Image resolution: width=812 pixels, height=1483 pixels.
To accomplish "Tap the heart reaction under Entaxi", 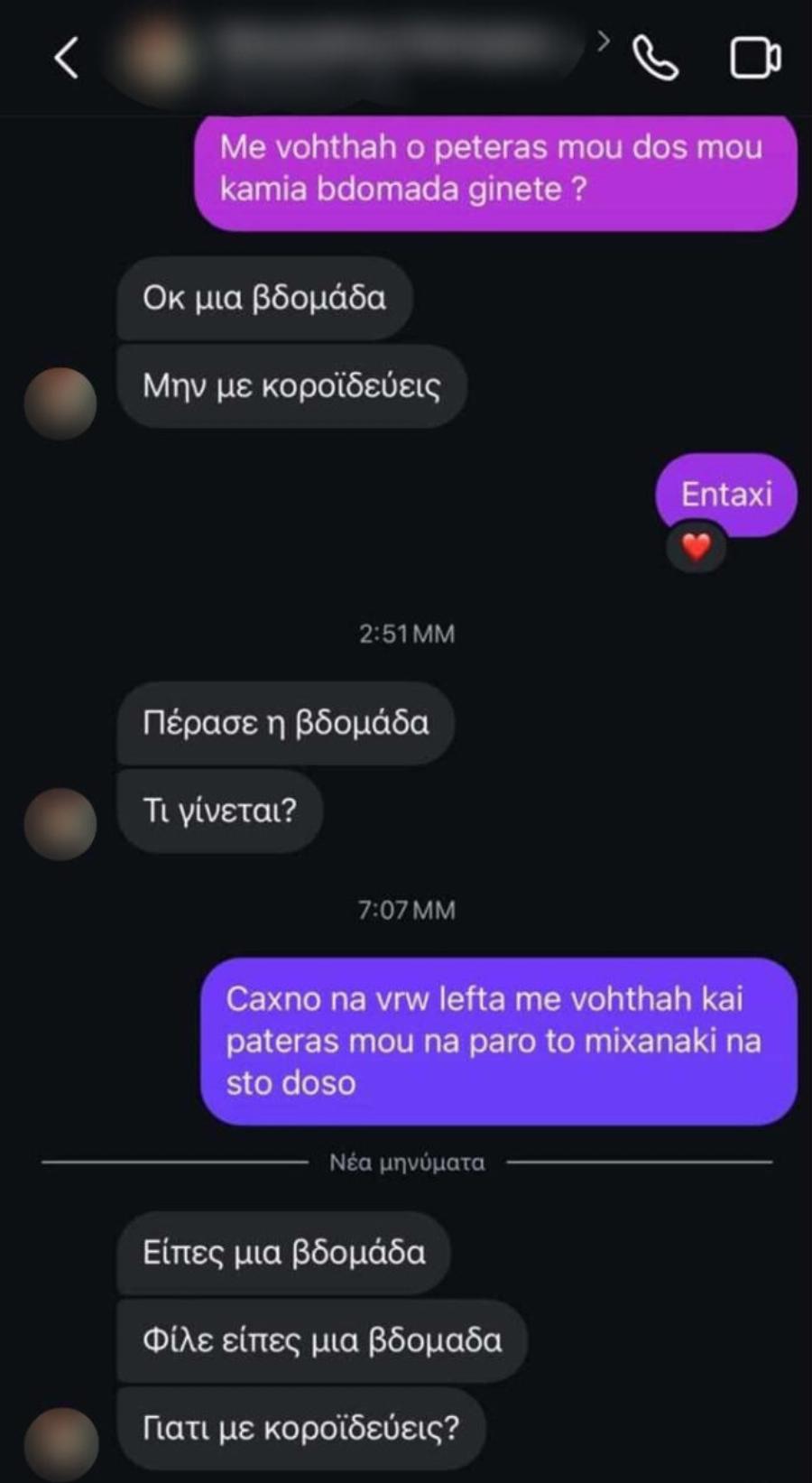I will tap(696, 547).
